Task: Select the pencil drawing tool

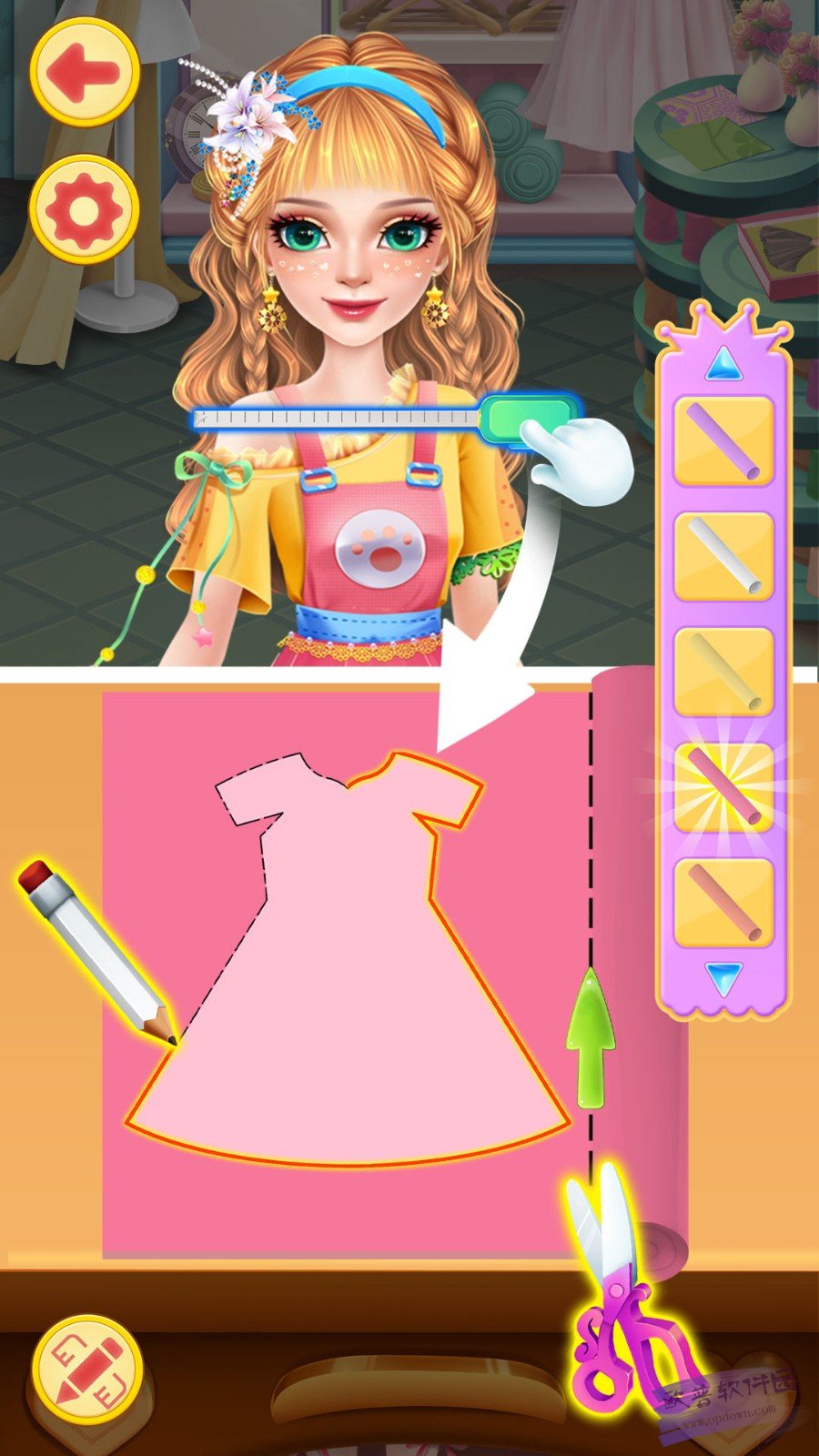Action: (96, 951)
